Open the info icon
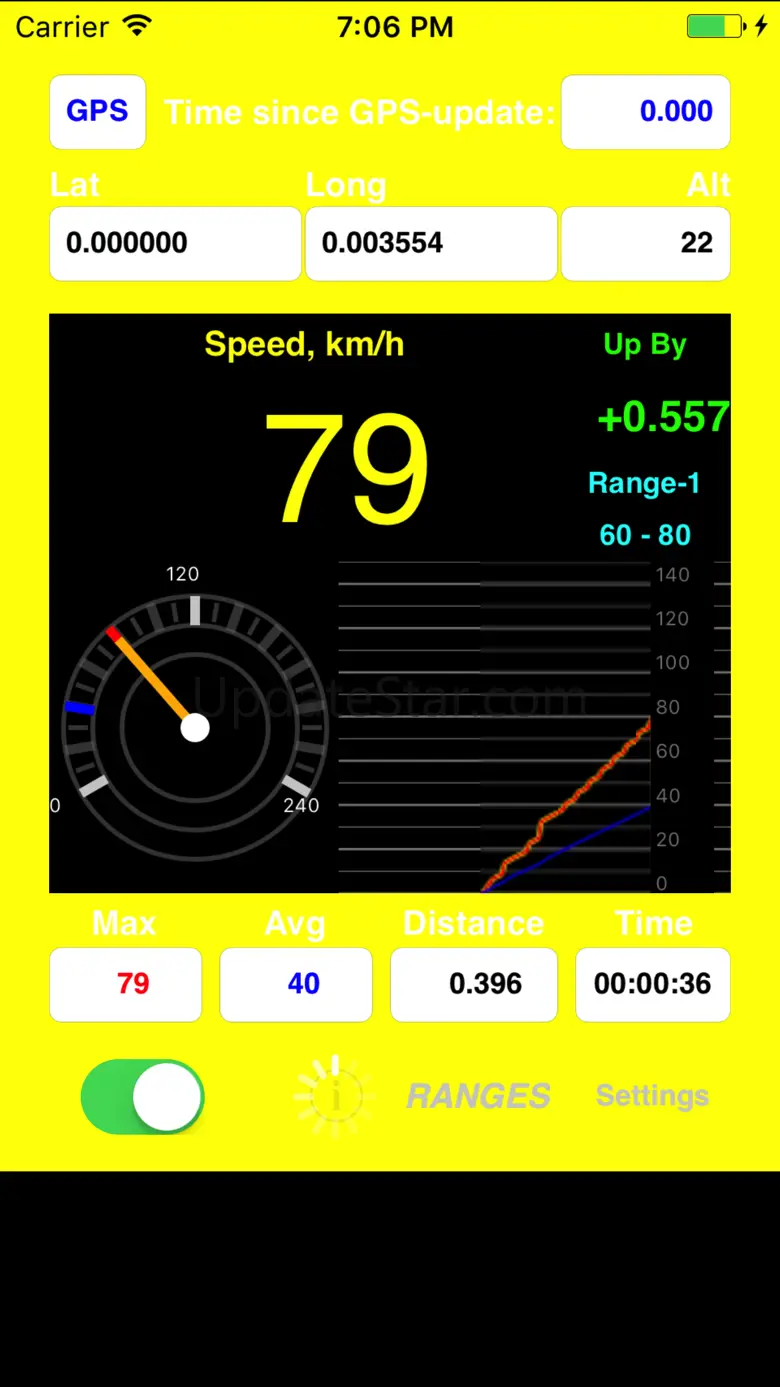780x1387 pixels. (335, 1097)
